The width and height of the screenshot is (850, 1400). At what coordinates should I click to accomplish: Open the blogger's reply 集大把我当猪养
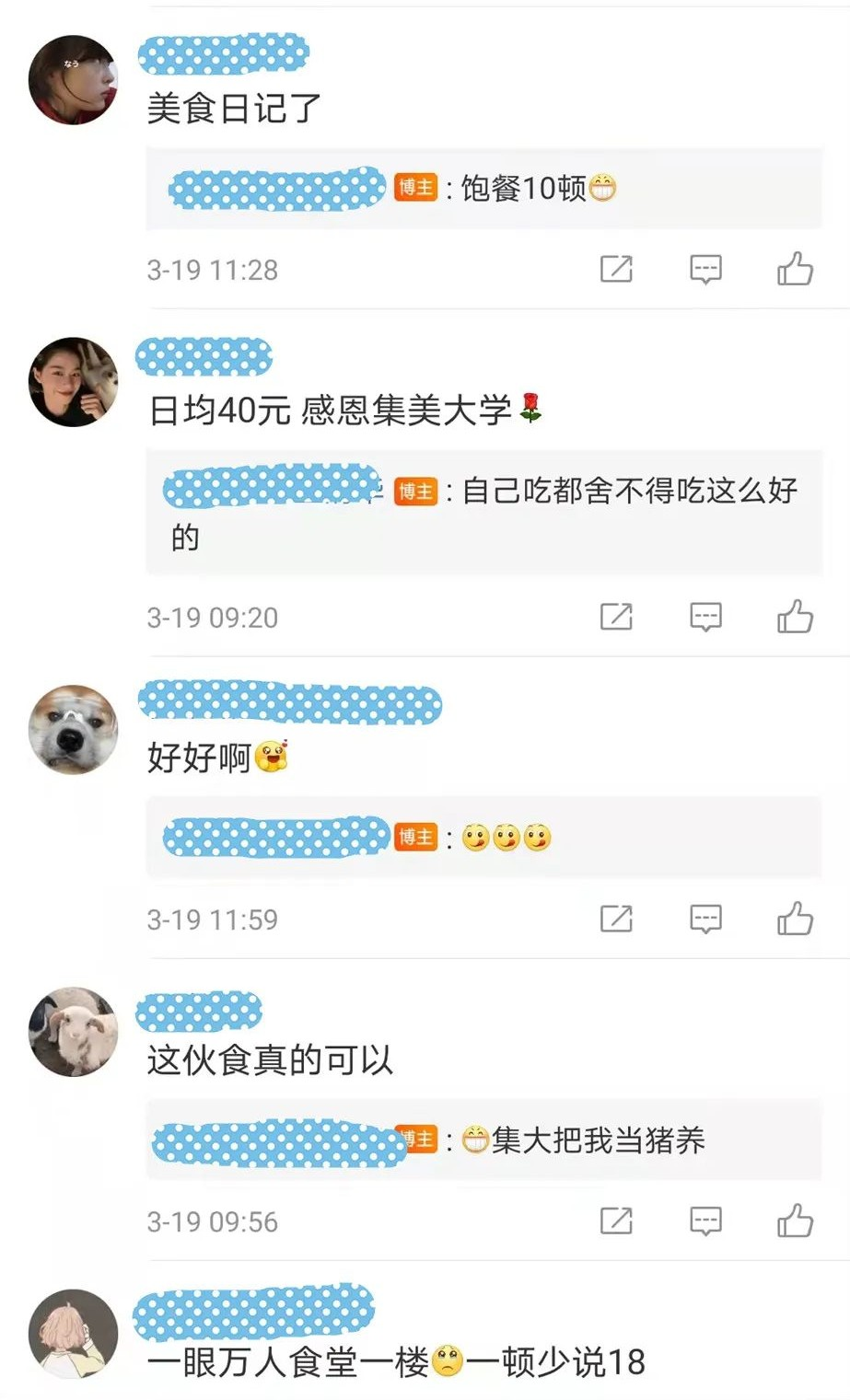[597, 1140]
